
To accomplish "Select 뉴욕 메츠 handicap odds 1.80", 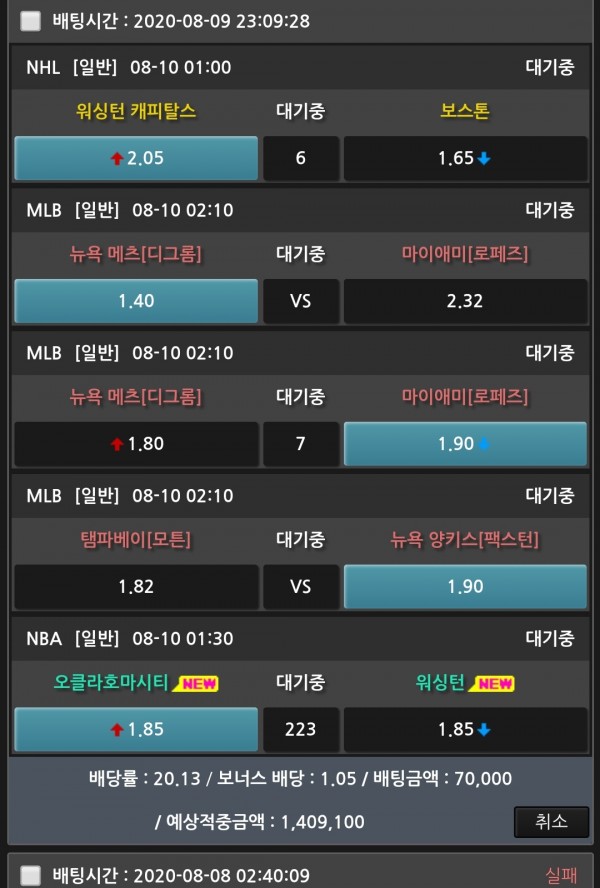I will coord(137,443).
